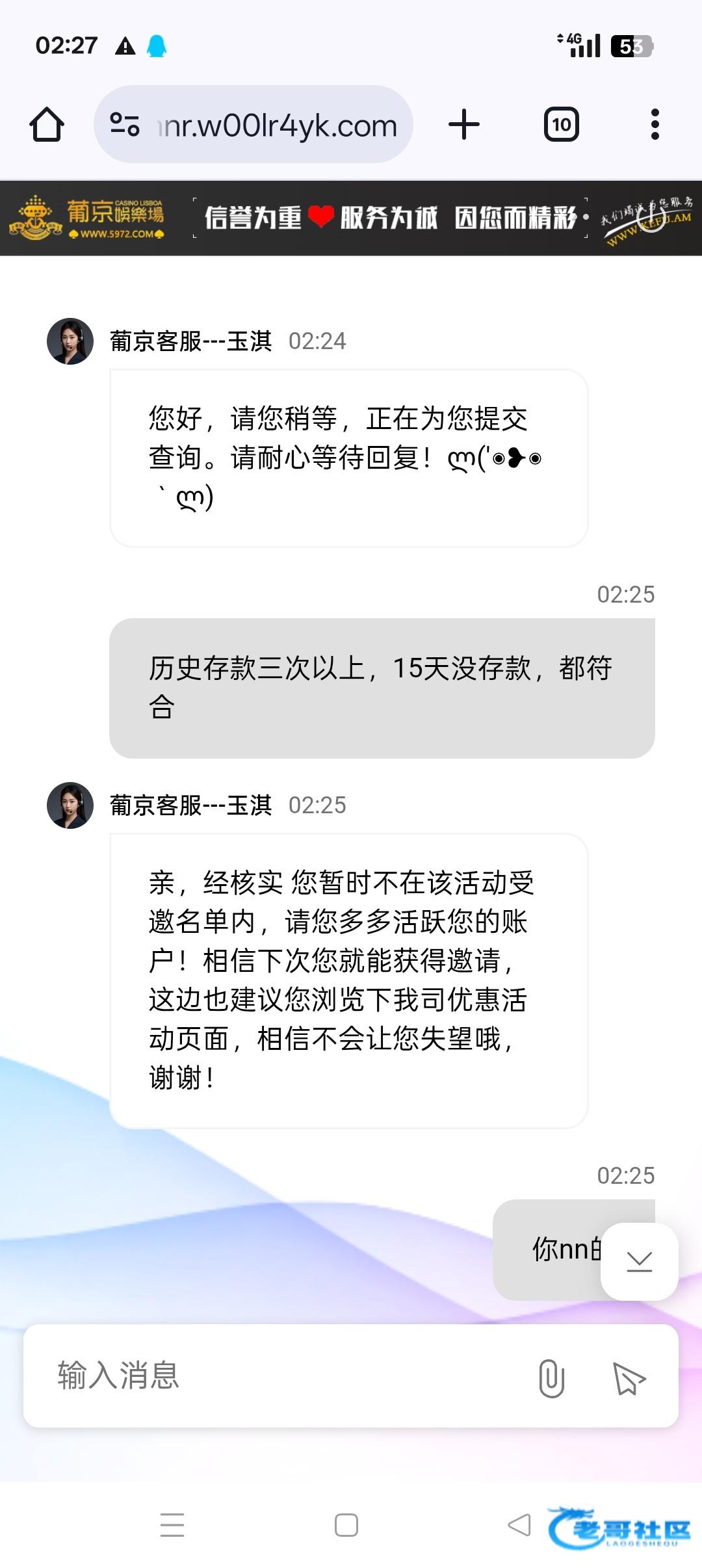Attach a file with the paperclip

pyautogui.click(x=551, y=1378)
